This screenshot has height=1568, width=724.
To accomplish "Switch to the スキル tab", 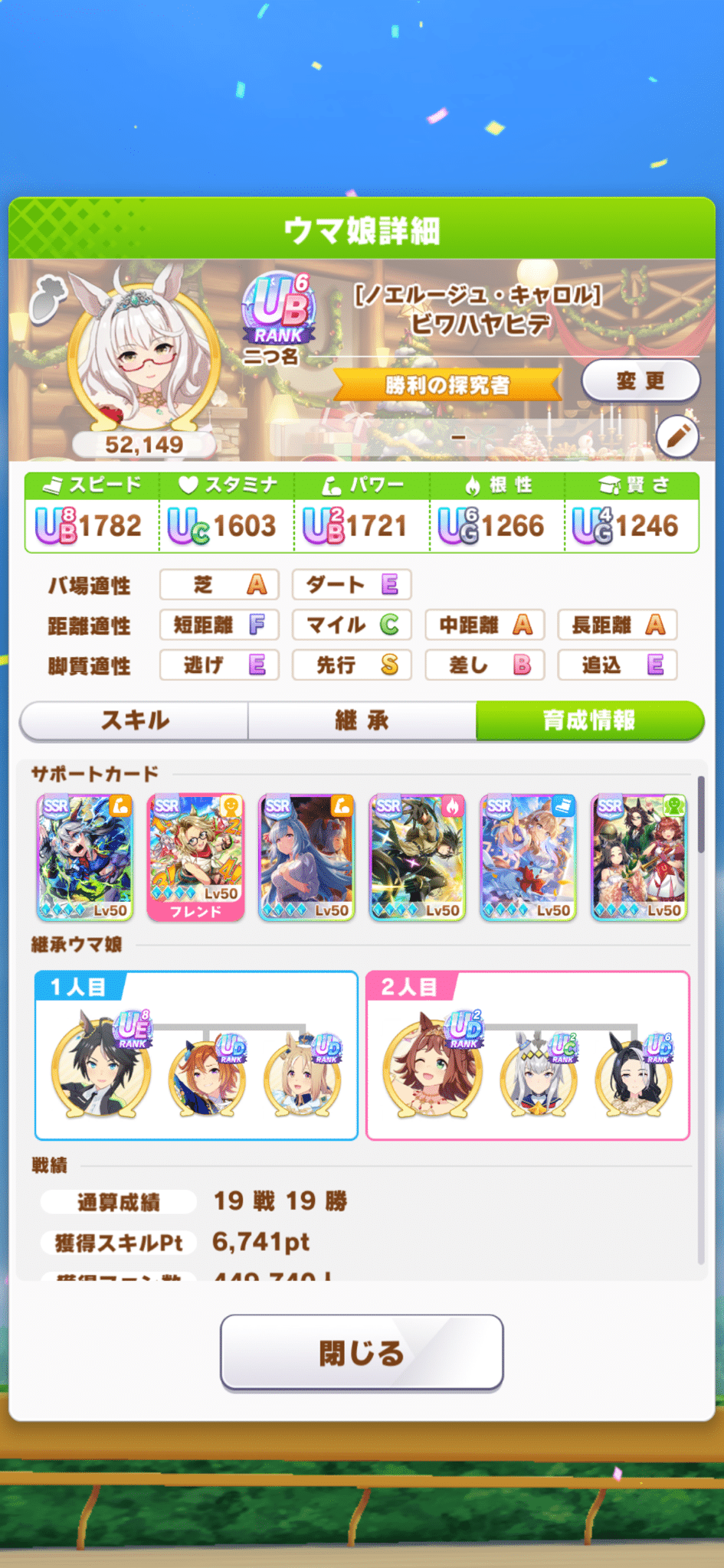I will [x=135, y=720].
